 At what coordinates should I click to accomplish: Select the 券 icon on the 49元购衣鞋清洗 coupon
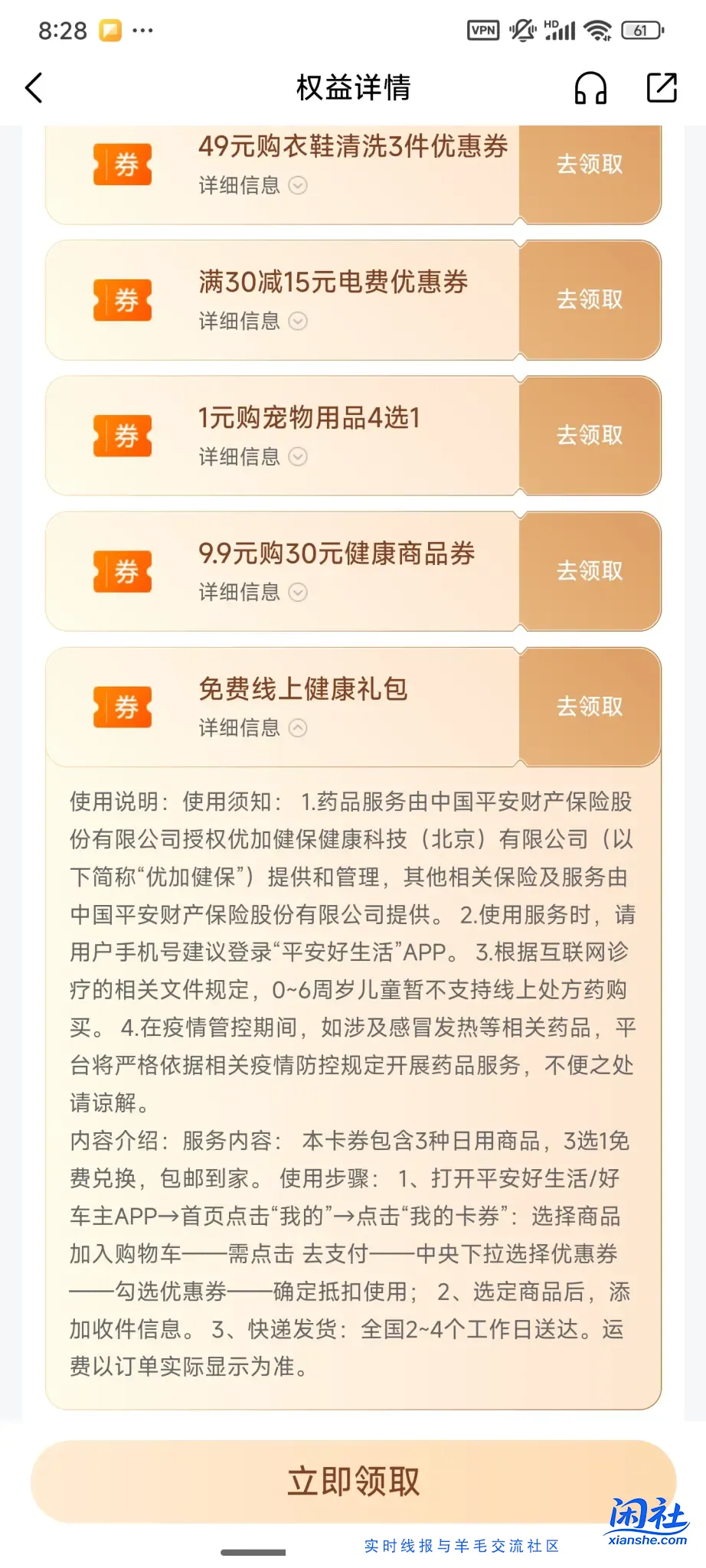pos(121,165)
